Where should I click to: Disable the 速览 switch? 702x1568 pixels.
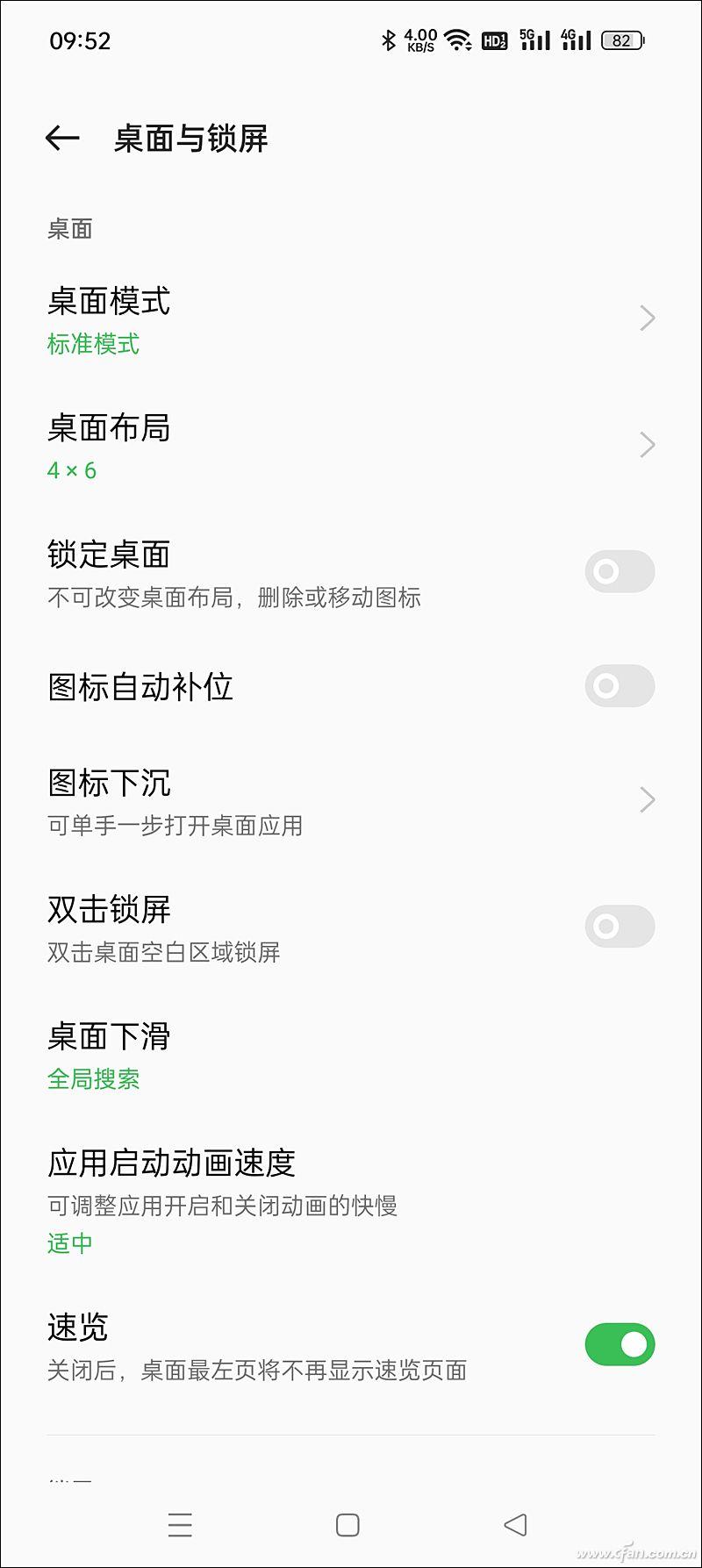(x=620, y=1344)
